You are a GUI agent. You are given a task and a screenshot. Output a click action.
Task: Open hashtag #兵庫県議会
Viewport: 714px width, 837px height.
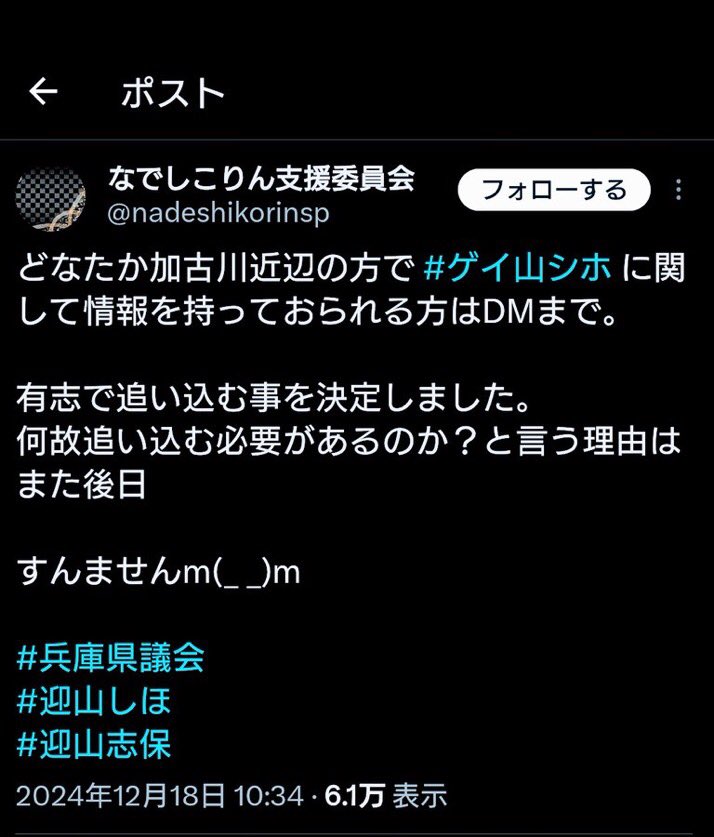click(112, 657)
